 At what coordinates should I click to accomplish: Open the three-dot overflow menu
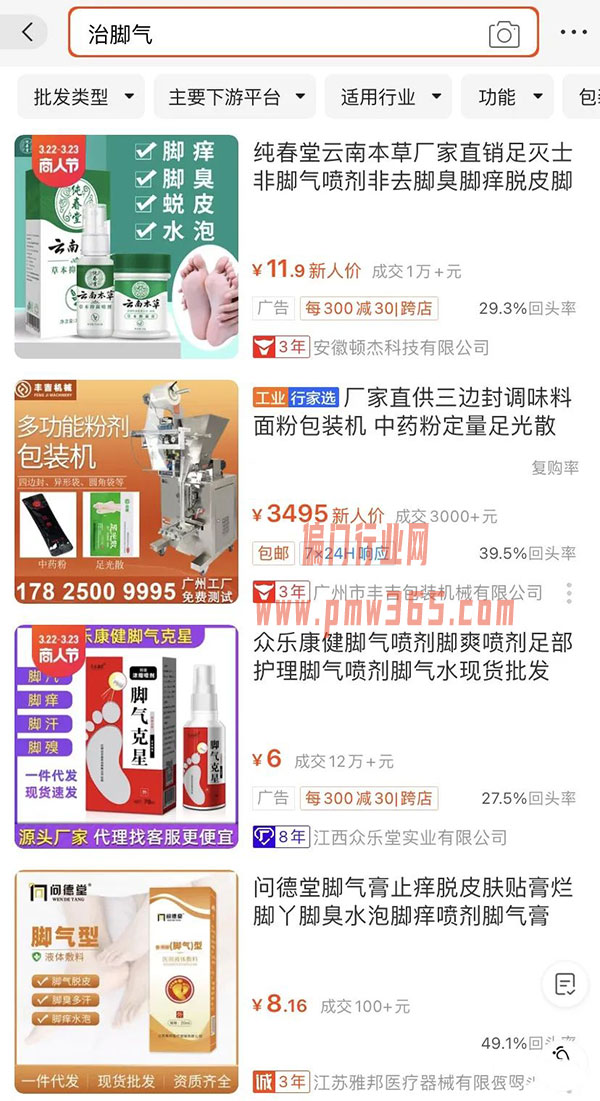574,33
